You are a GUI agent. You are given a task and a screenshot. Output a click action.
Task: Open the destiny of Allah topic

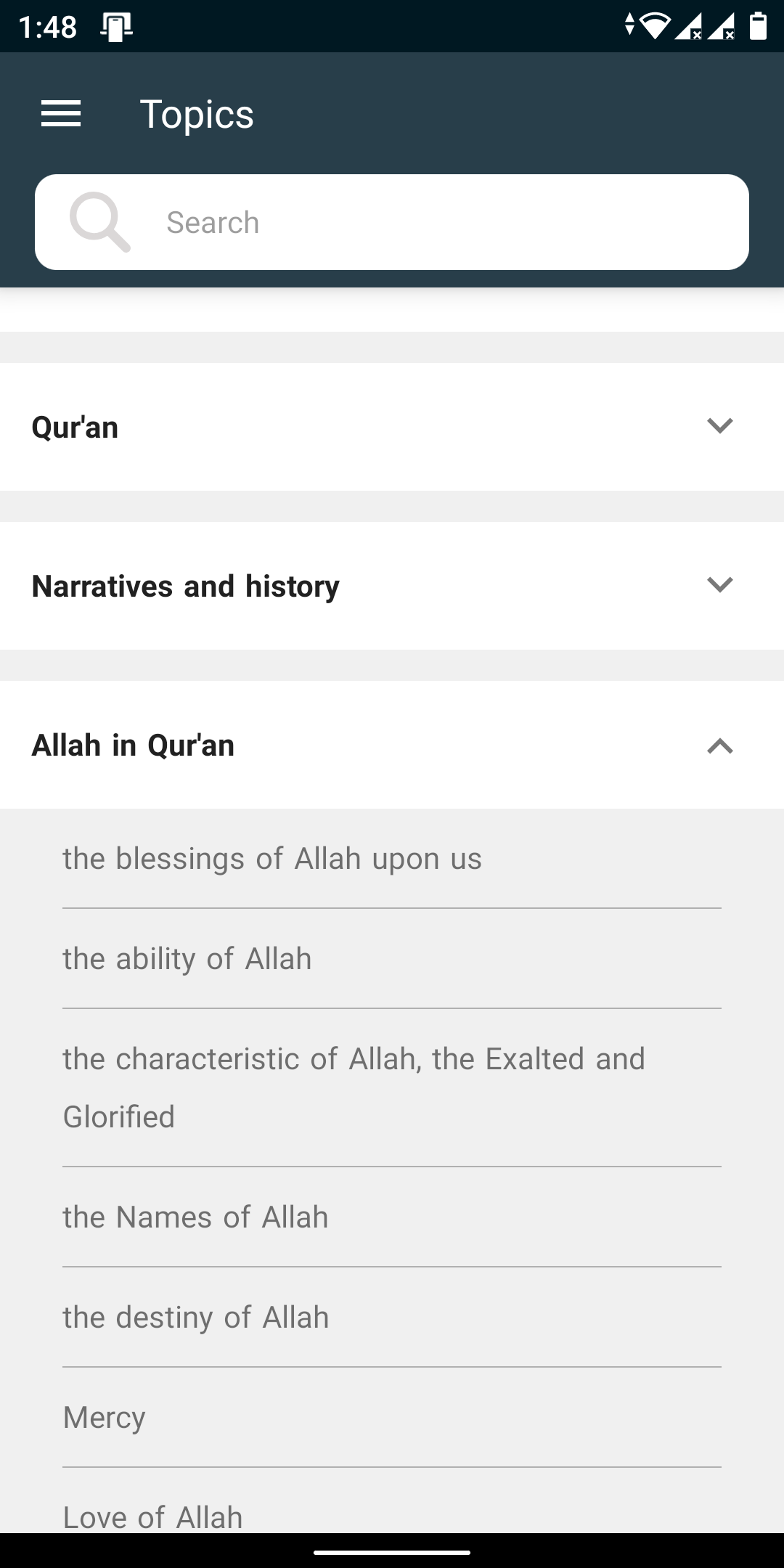[x=392, y=1318]
